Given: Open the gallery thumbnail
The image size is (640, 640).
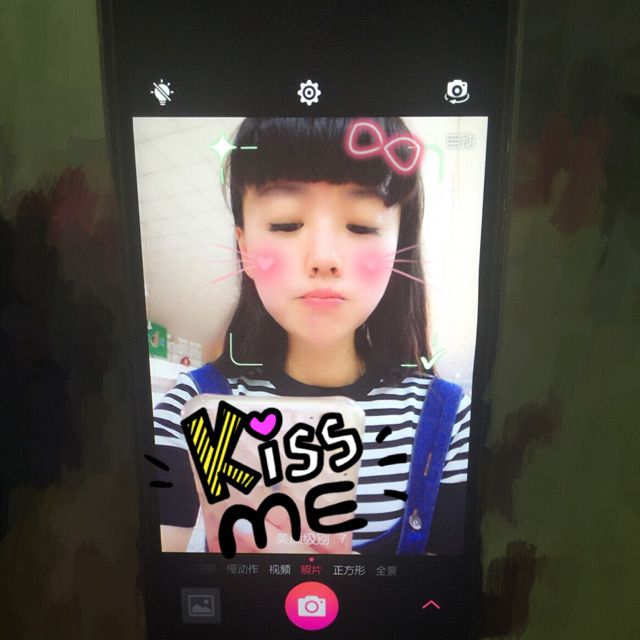Looking at the screenshot, I should (201, 606).
